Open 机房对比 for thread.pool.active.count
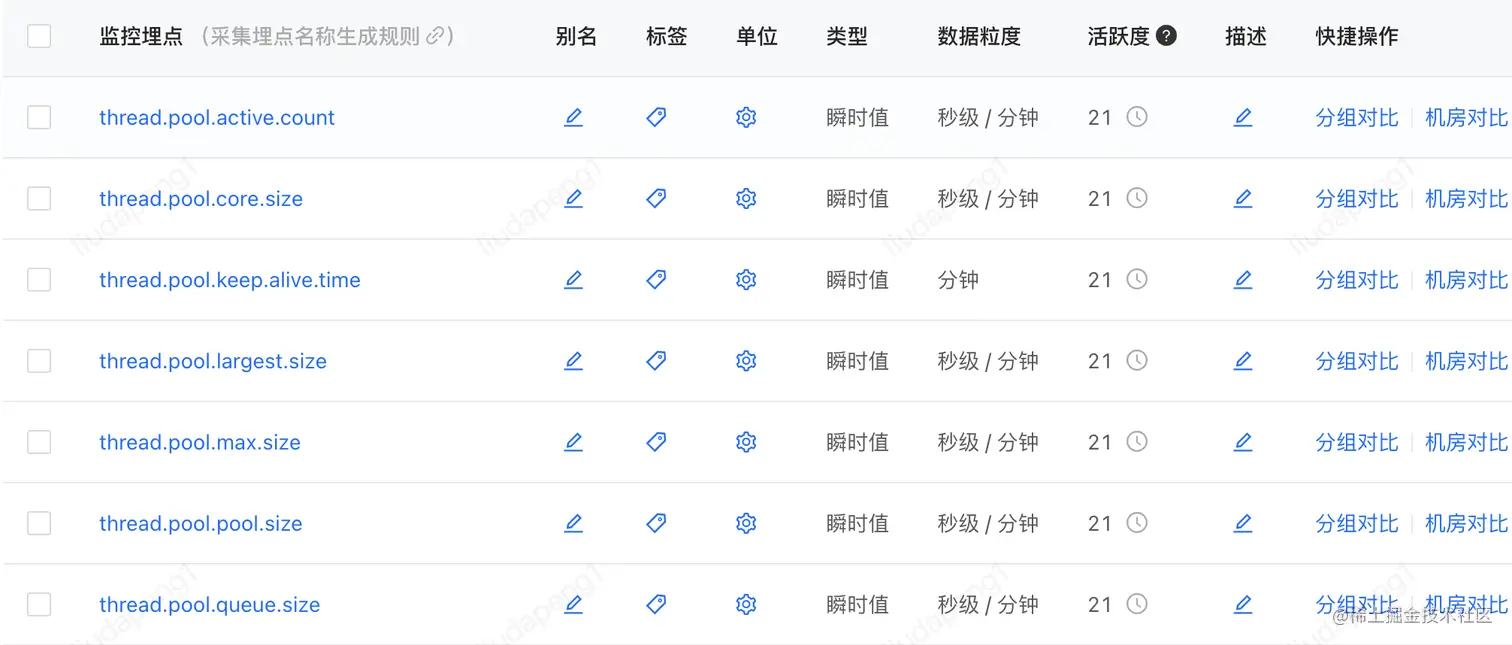Image resolution: width=1512 pixels, height=645 pixels. (x=1465, y=118)
